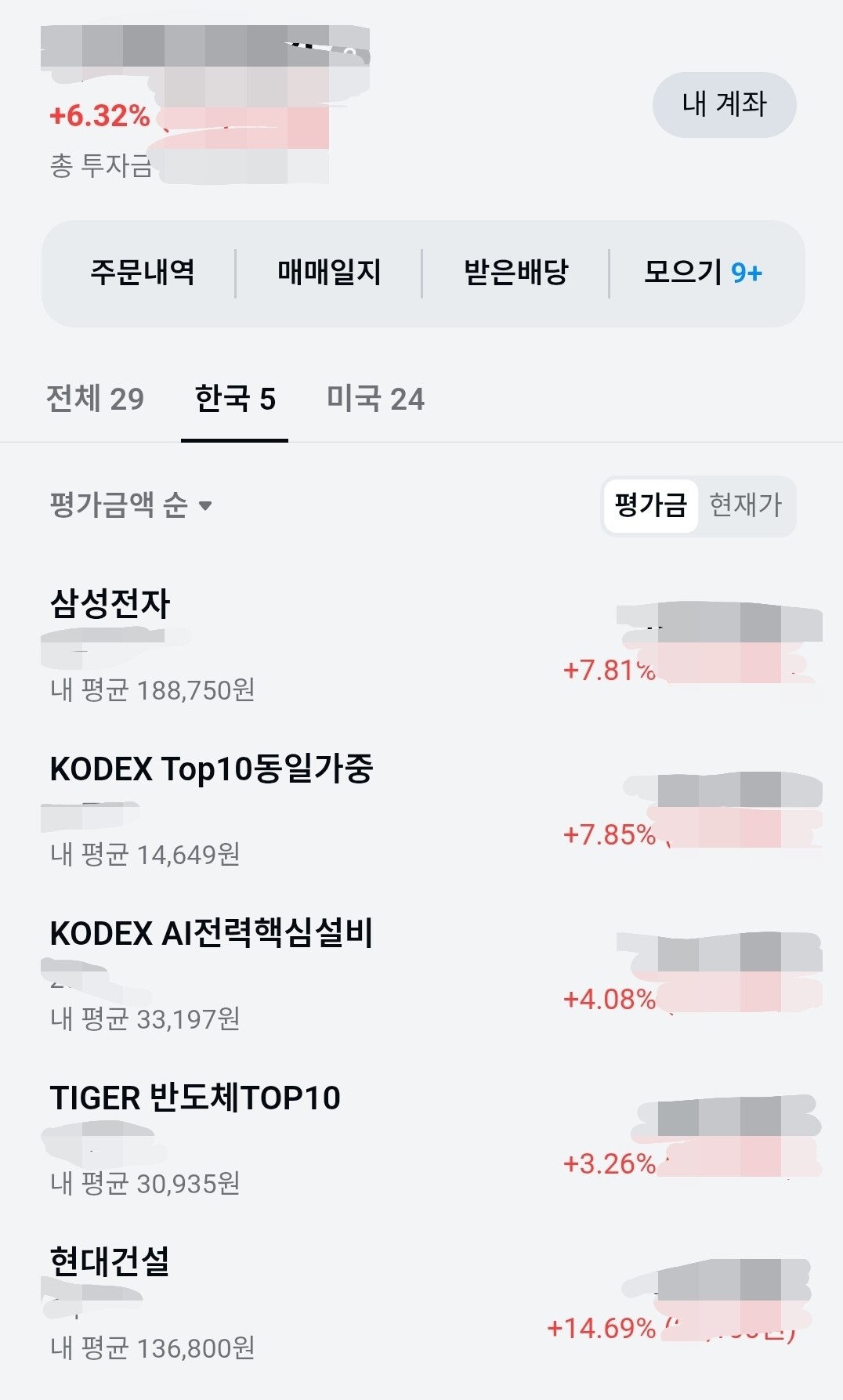Open the 현대건설 holding
The height and width of the screenshot is (1400, 843).
(x=421, y=1304)
